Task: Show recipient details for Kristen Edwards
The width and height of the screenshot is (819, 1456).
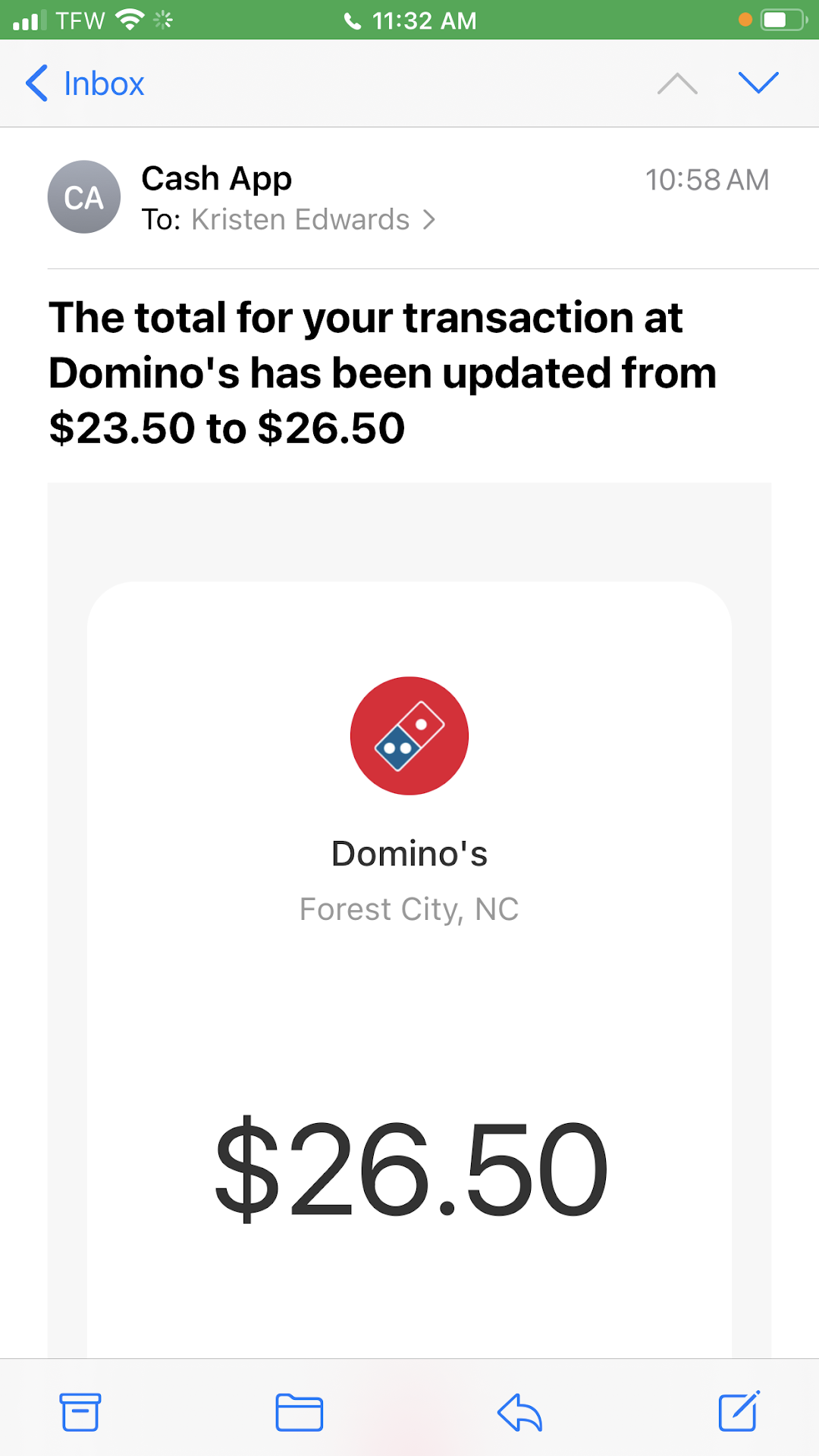Action: coord(312,220)
